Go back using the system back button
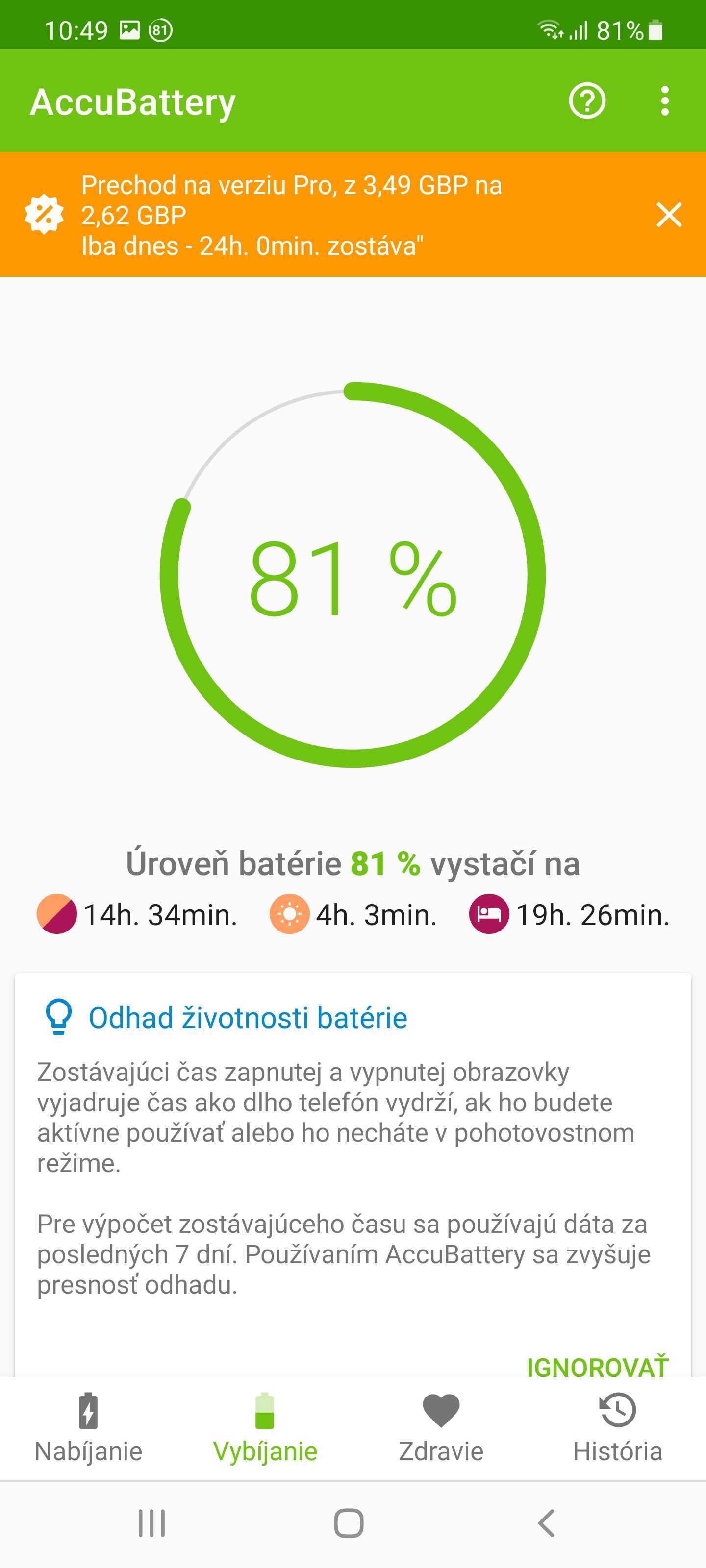 point(546,1523)
